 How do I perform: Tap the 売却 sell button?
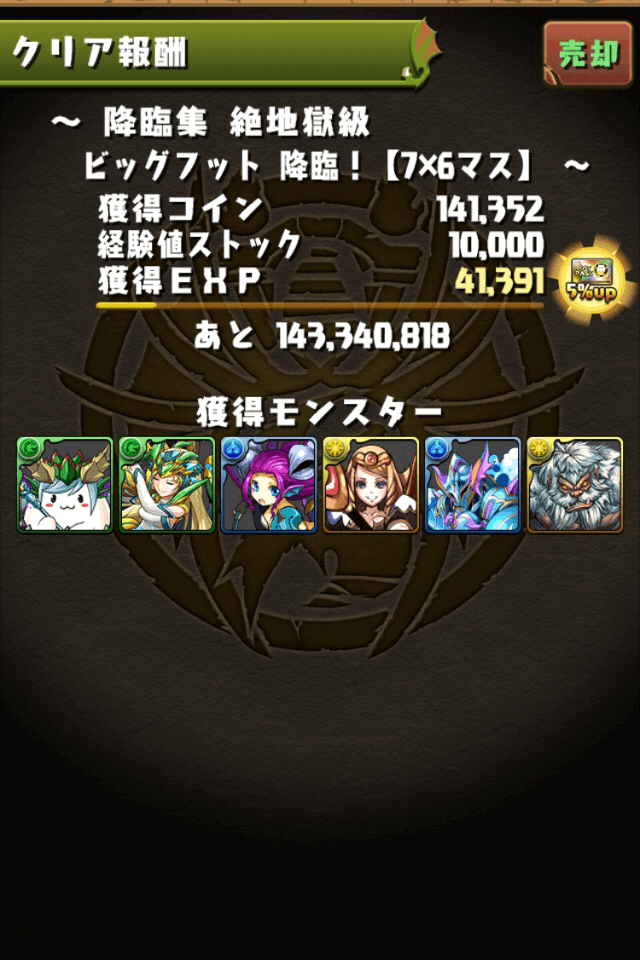[589, 54]
